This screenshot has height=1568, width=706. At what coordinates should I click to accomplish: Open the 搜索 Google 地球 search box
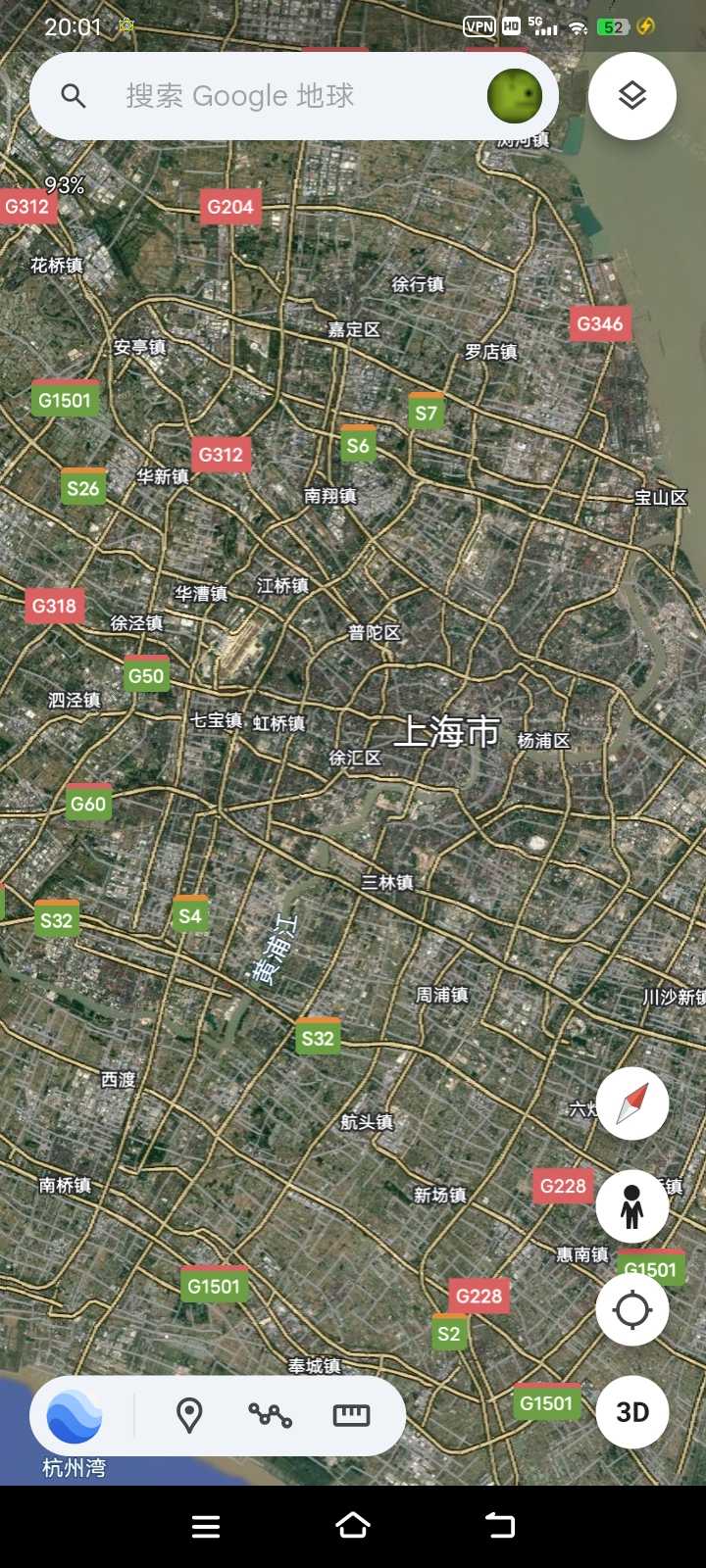(x=255, y=96)
